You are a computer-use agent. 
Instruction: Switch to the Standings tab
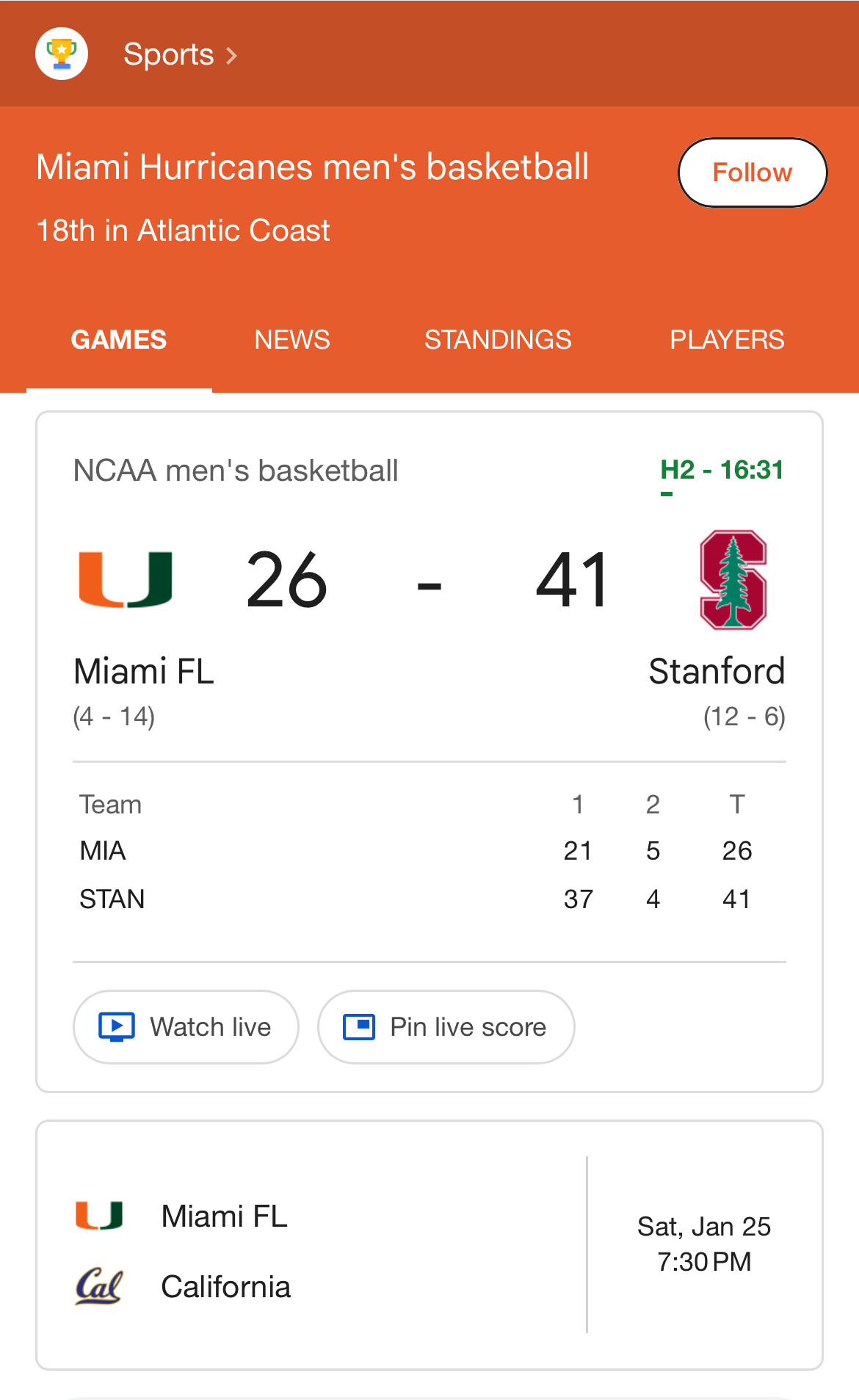[x=498, y=340]
